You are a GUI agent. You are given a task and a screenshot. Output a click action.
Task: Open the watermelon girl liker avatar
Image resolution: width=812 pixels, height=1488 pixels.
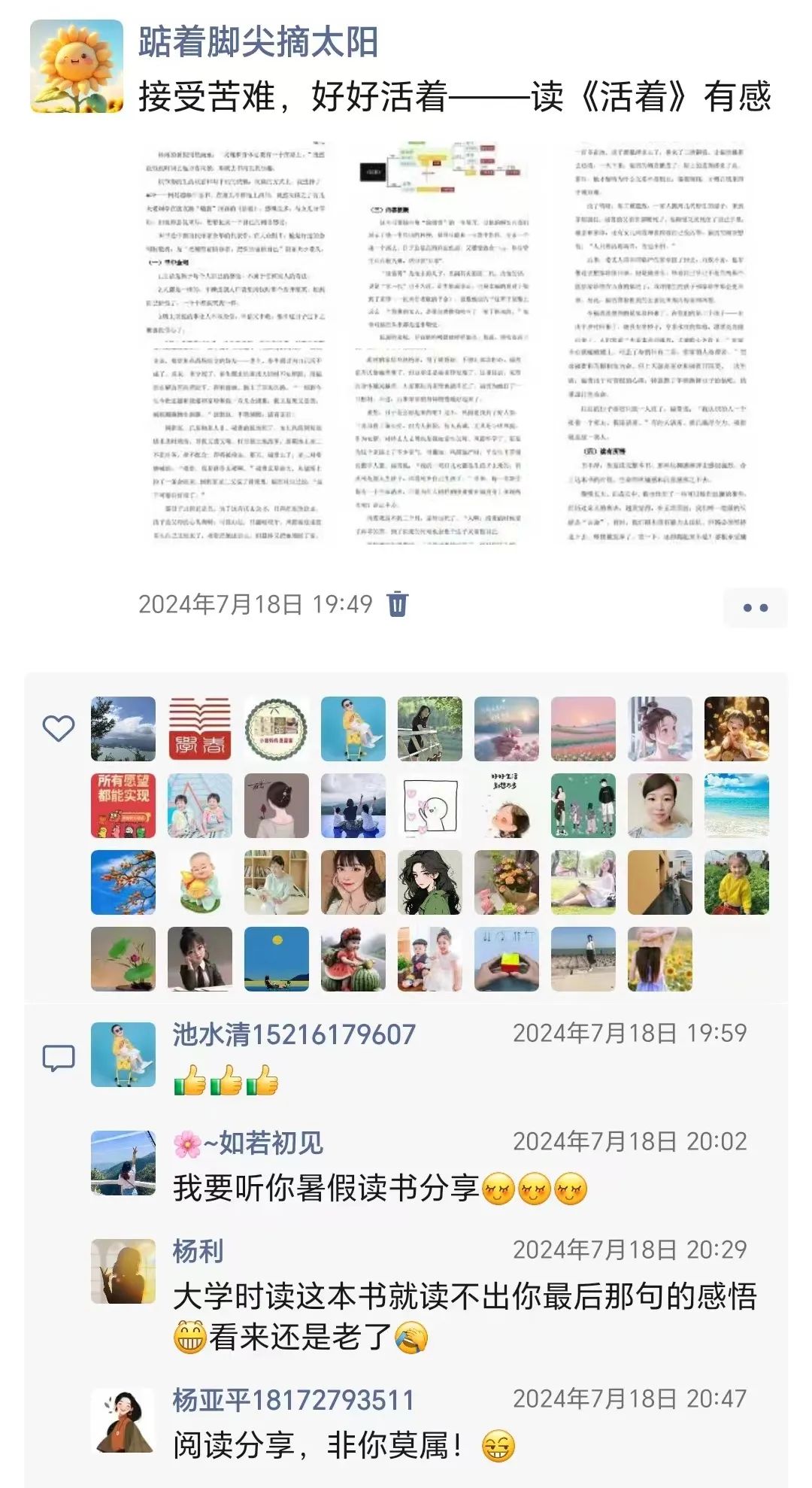tap(353, 958)
